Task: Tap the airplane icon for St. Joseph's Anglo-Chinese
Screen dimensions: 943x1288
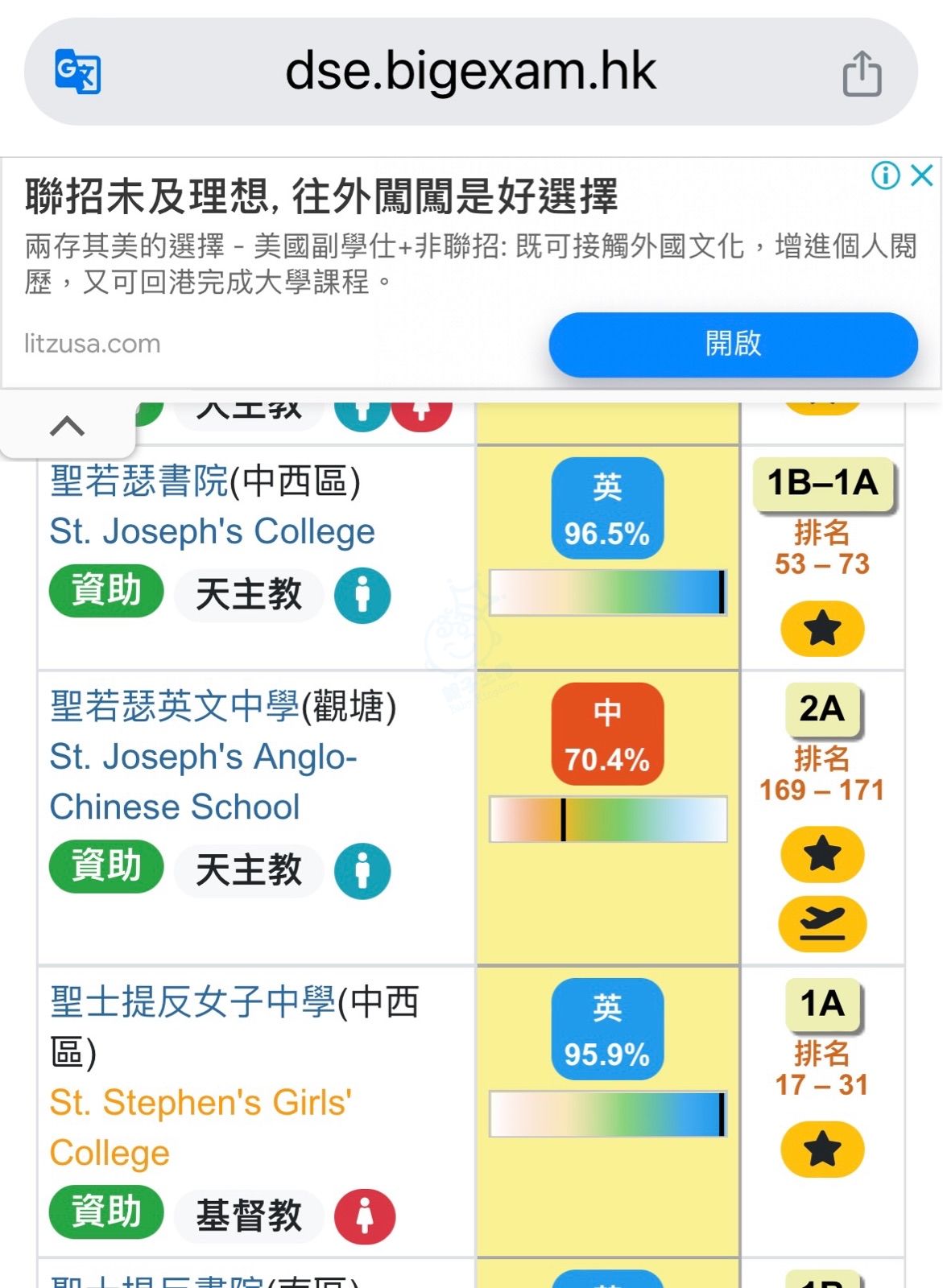Action: coord(821,923)
